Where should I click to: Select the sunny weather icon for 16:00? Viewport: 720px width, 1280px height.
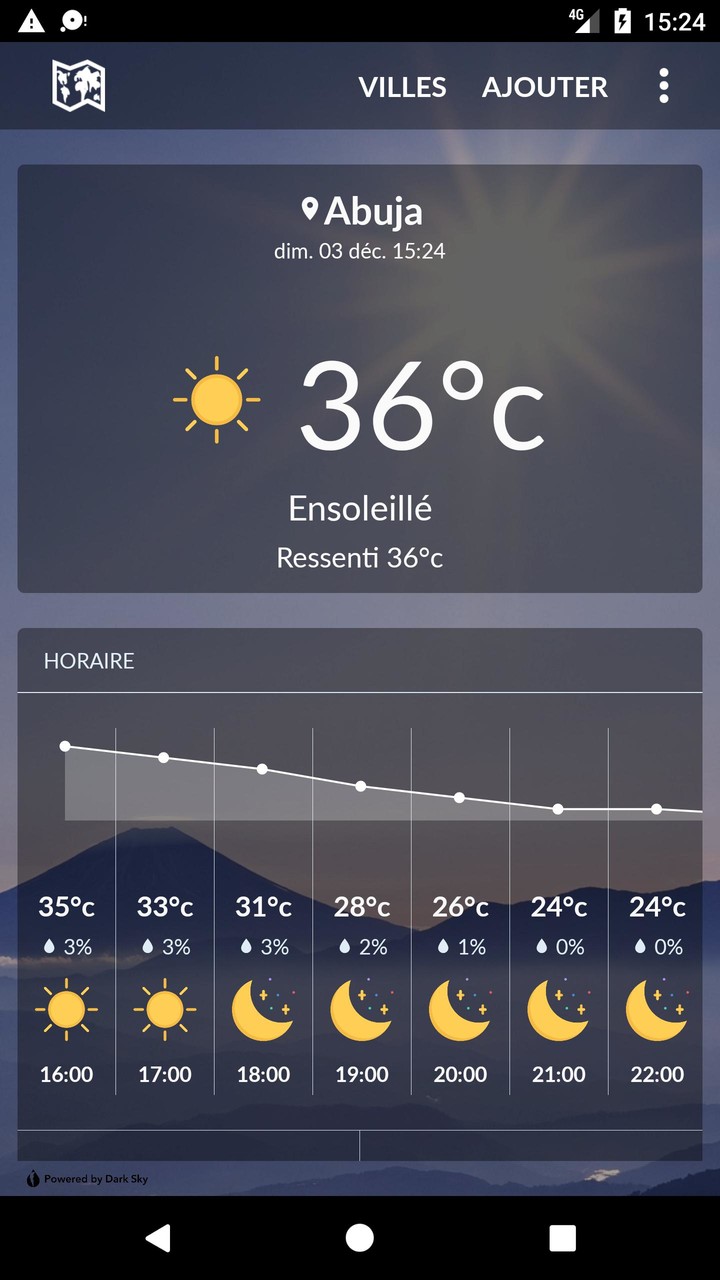[x=66, y=1009]
